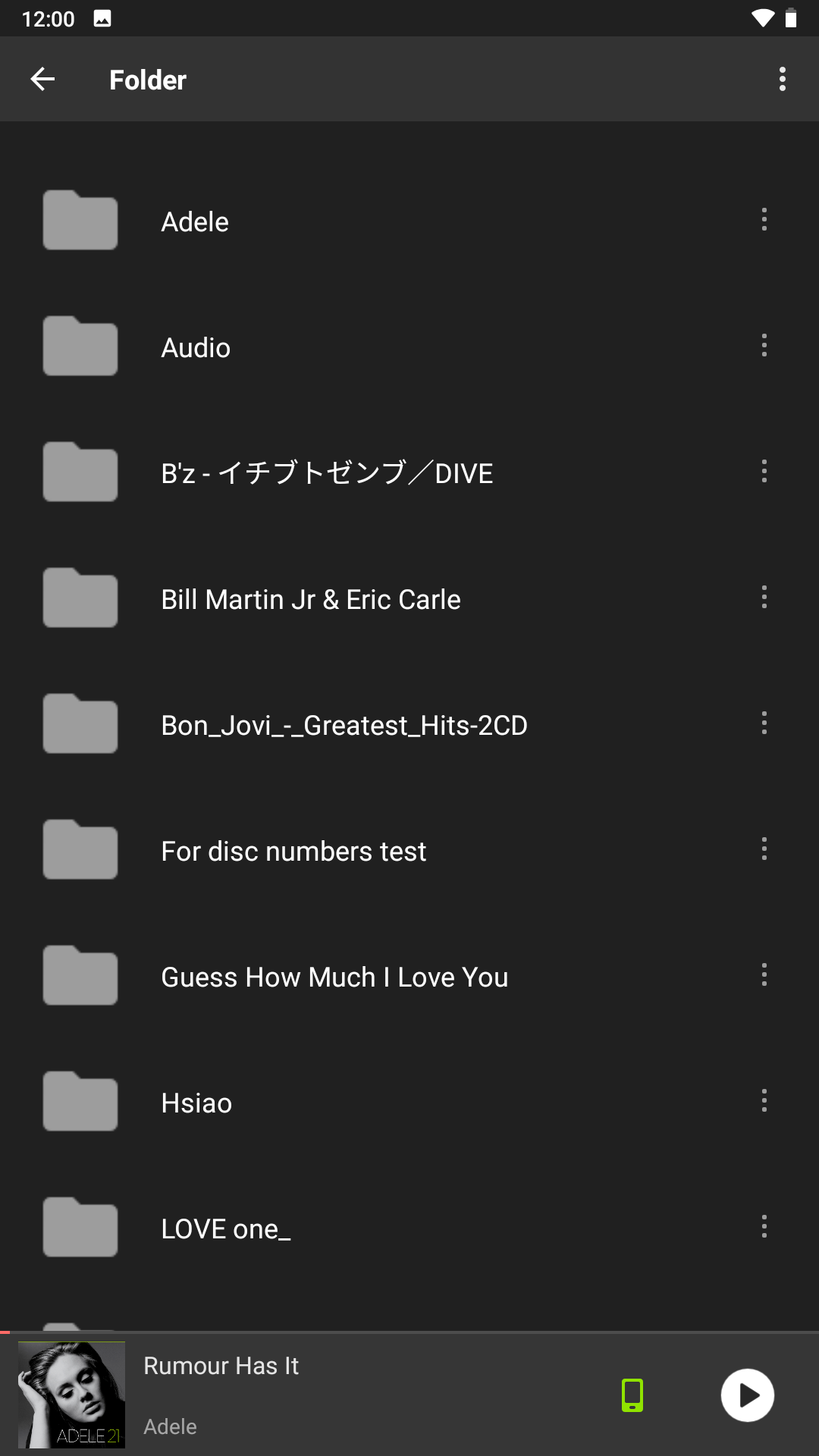Open options for Bon_Jovi folder
819x1456 pixels.
[764, 723]
